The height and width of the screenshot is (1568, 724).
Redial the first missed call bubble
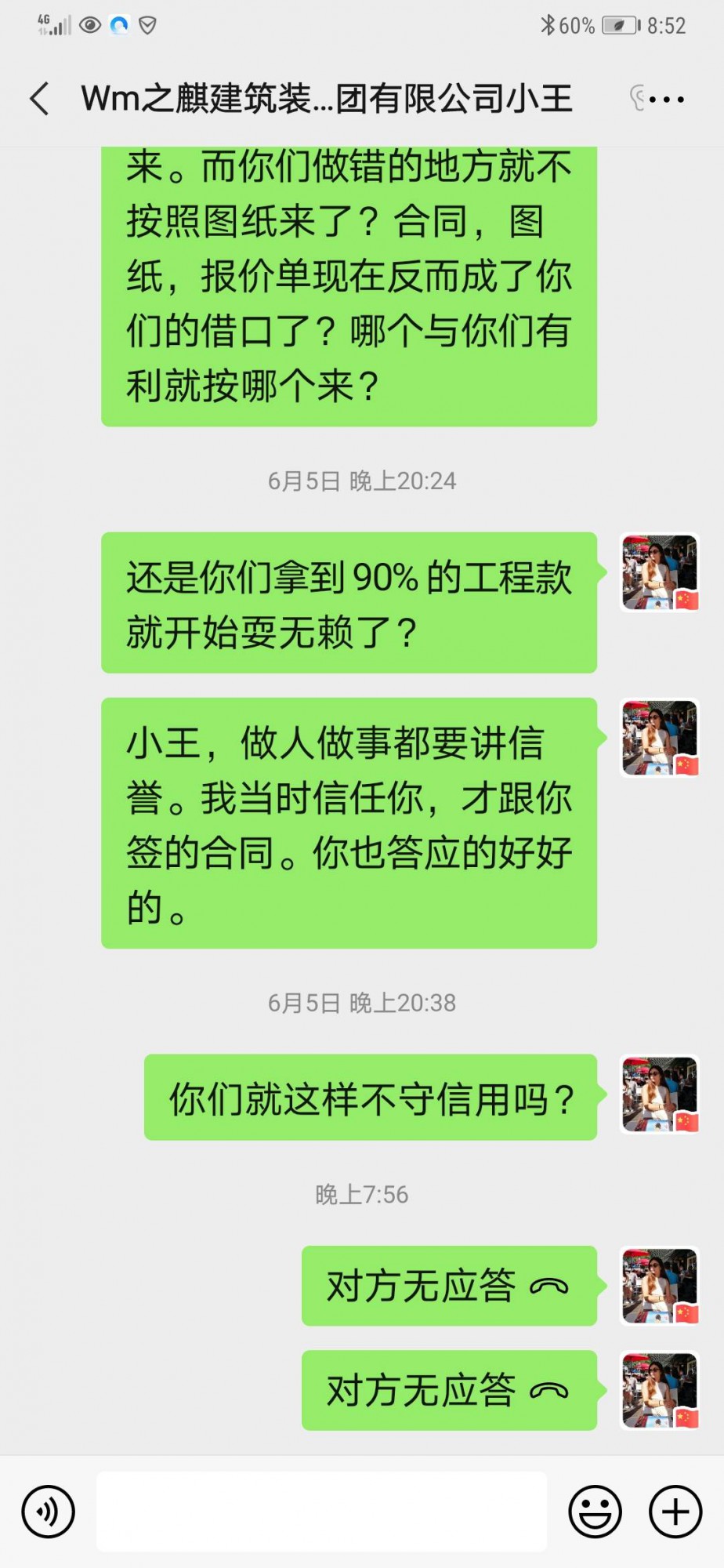(449, 1286)
